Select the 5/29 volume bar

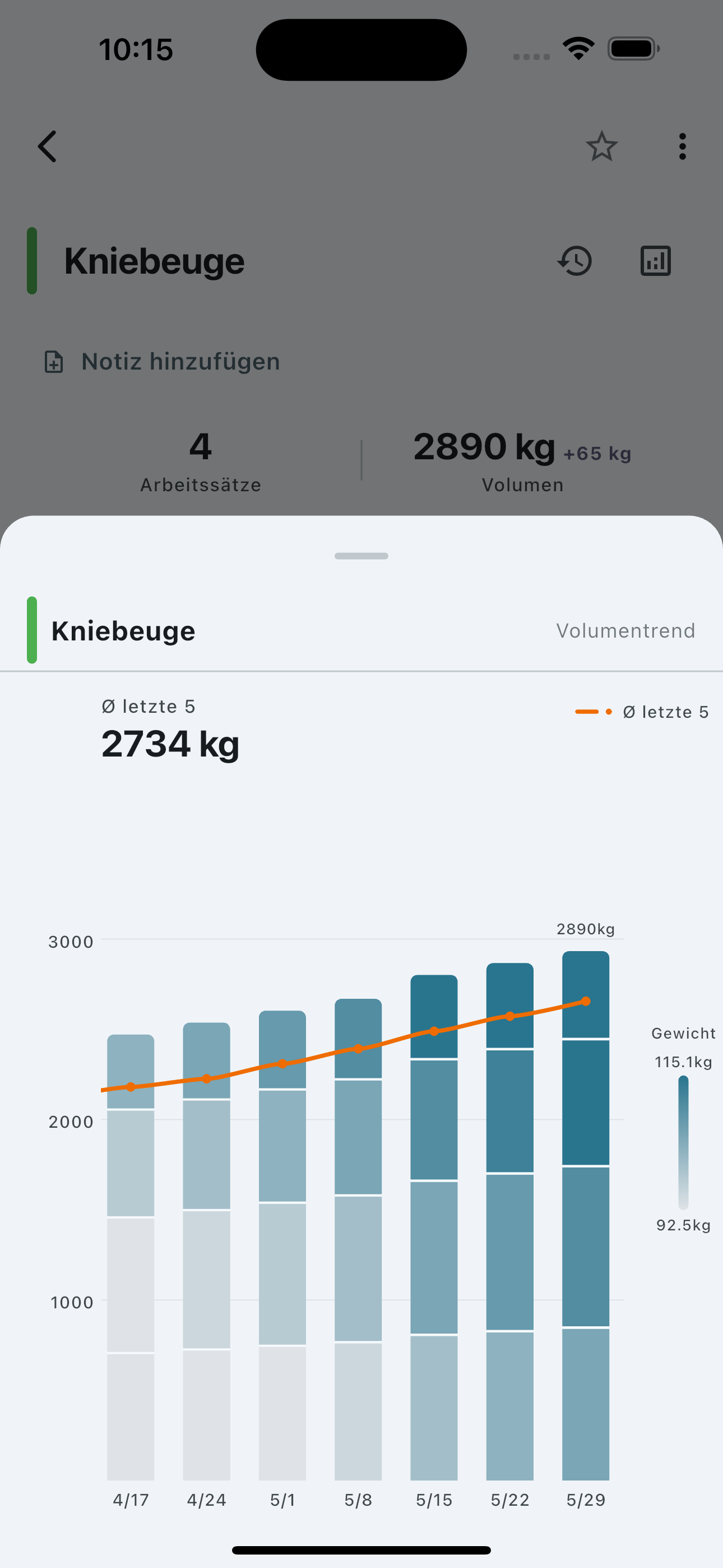click(586, 1216)
